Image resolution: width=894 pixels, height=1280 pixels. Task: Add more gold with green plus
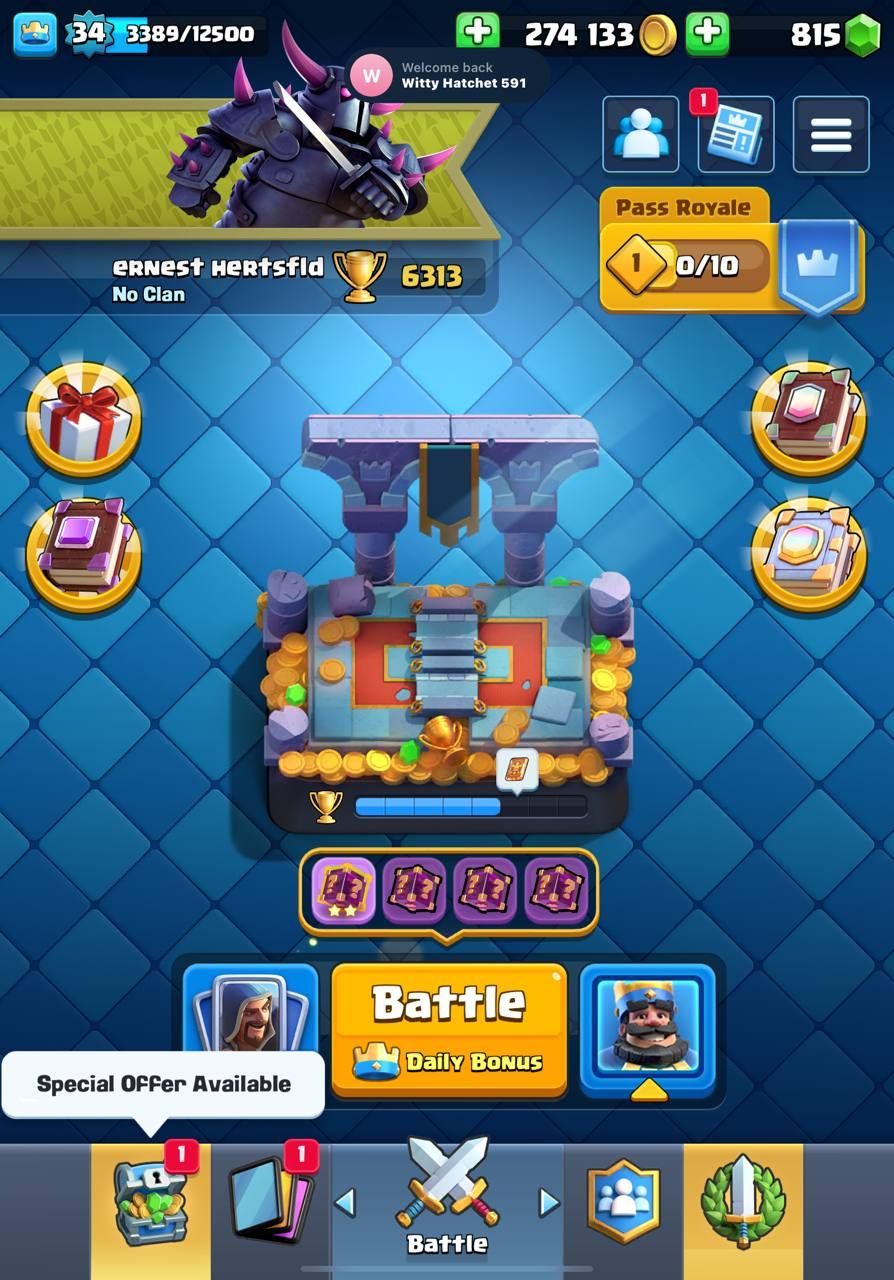tap(478, 32)
